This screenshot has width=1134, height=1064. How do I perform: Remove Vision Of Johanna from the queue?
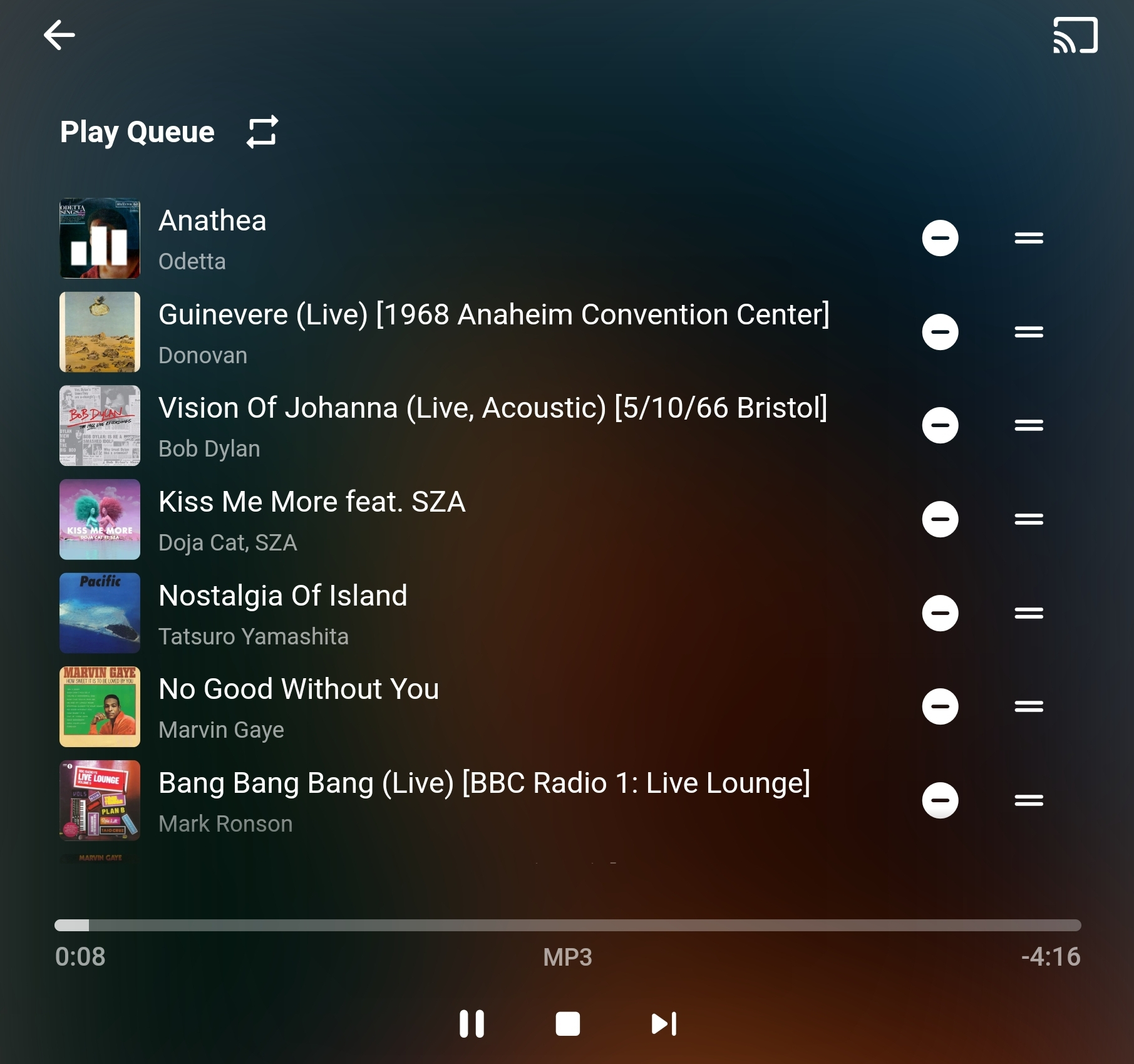(x=940, y=426)
